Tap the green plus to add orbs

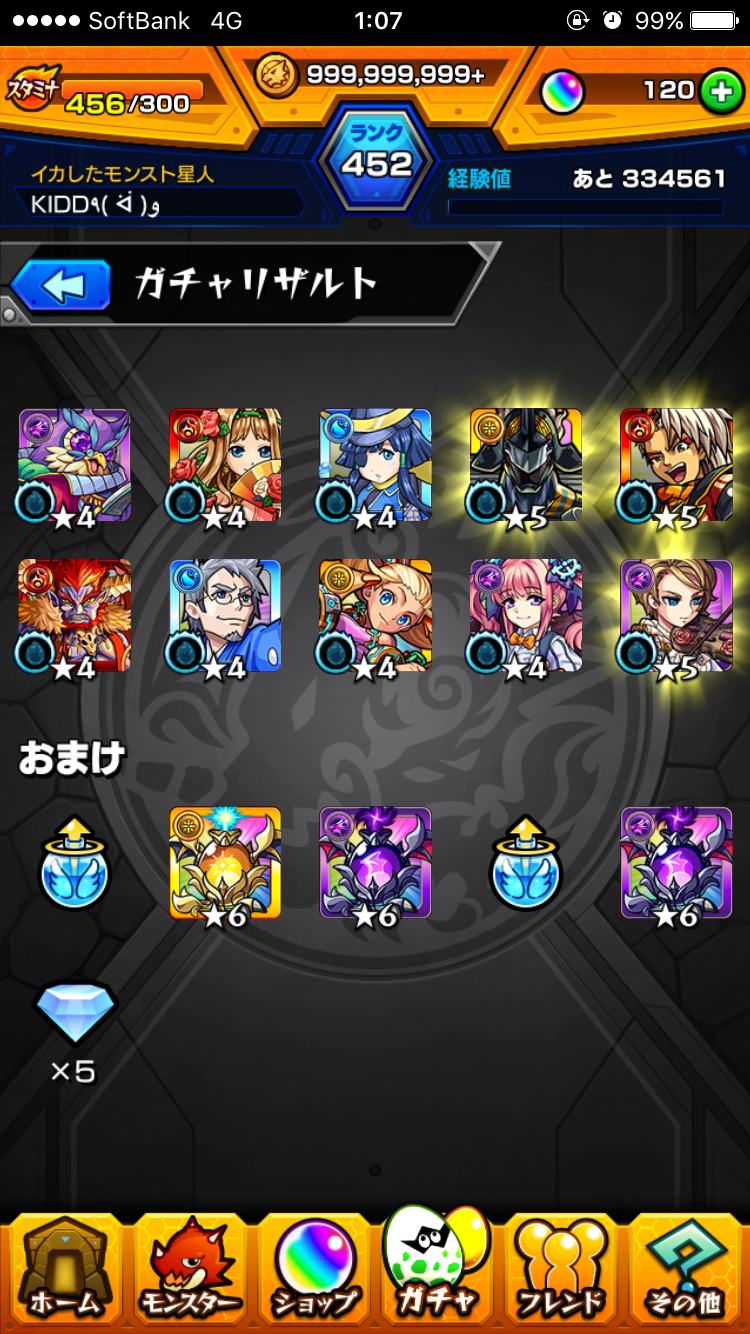pos(718,92)
